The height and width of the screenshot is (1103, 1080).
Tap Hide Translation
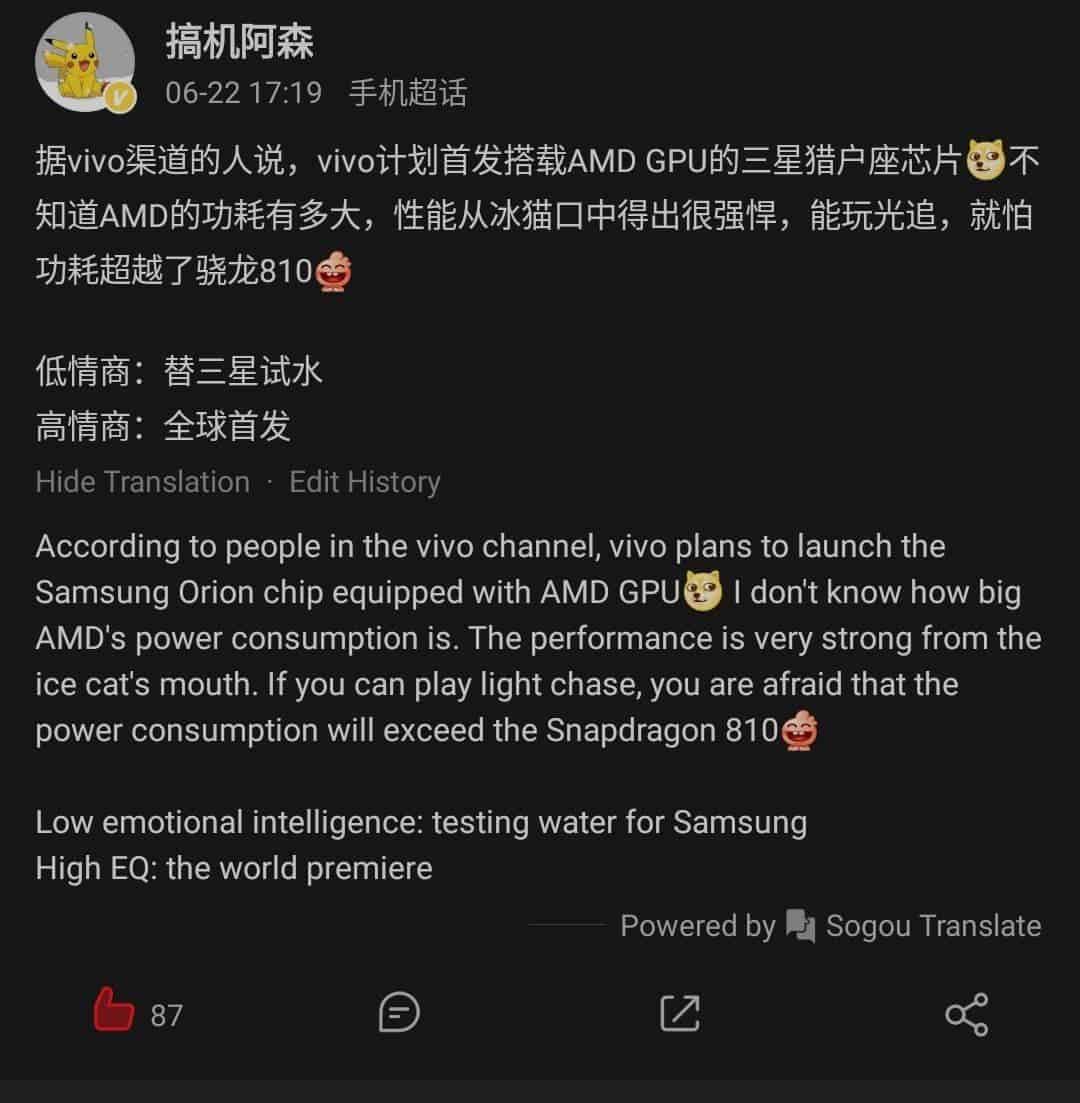(142, 482)
